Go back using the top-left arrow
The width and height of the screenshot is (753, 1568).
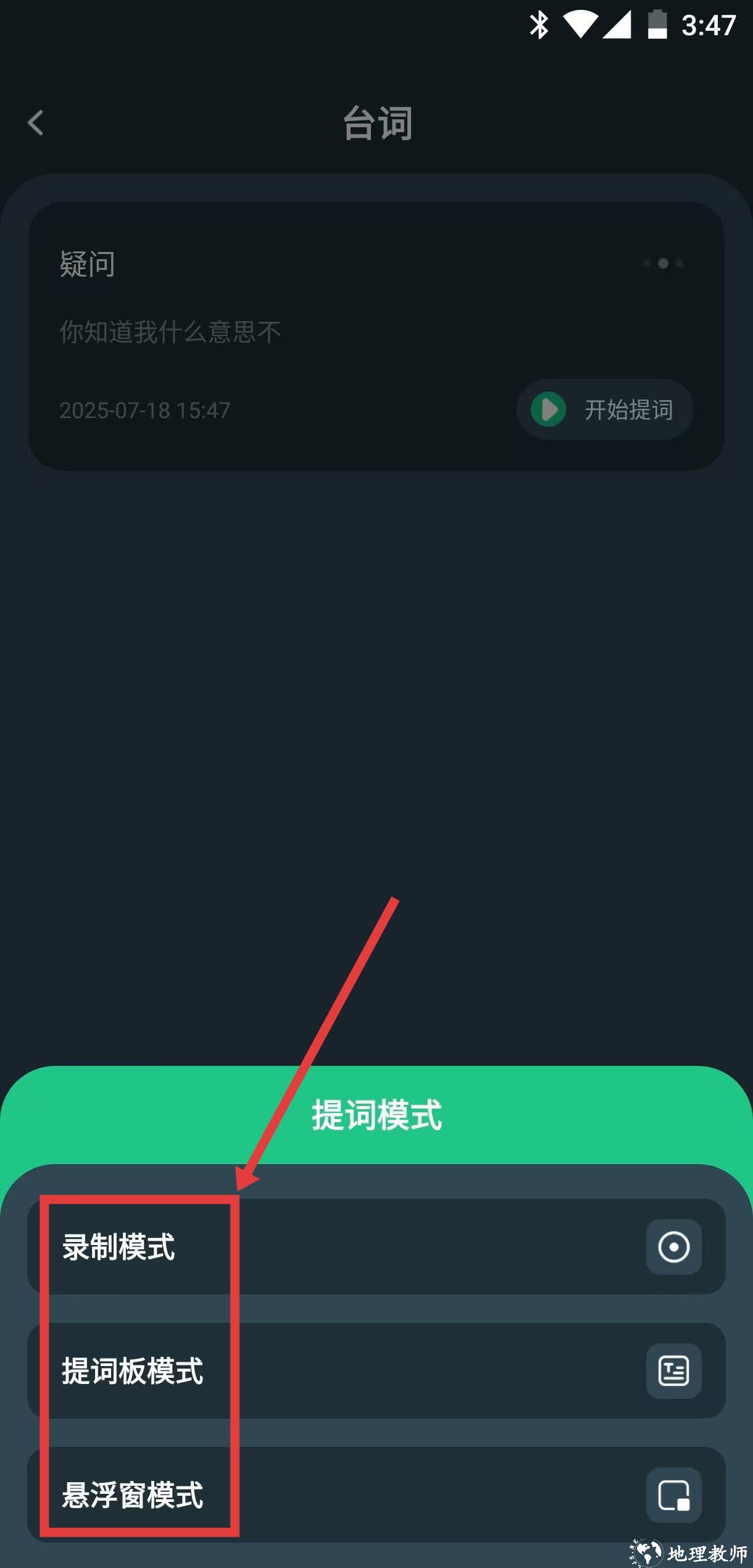coord(36,123)
